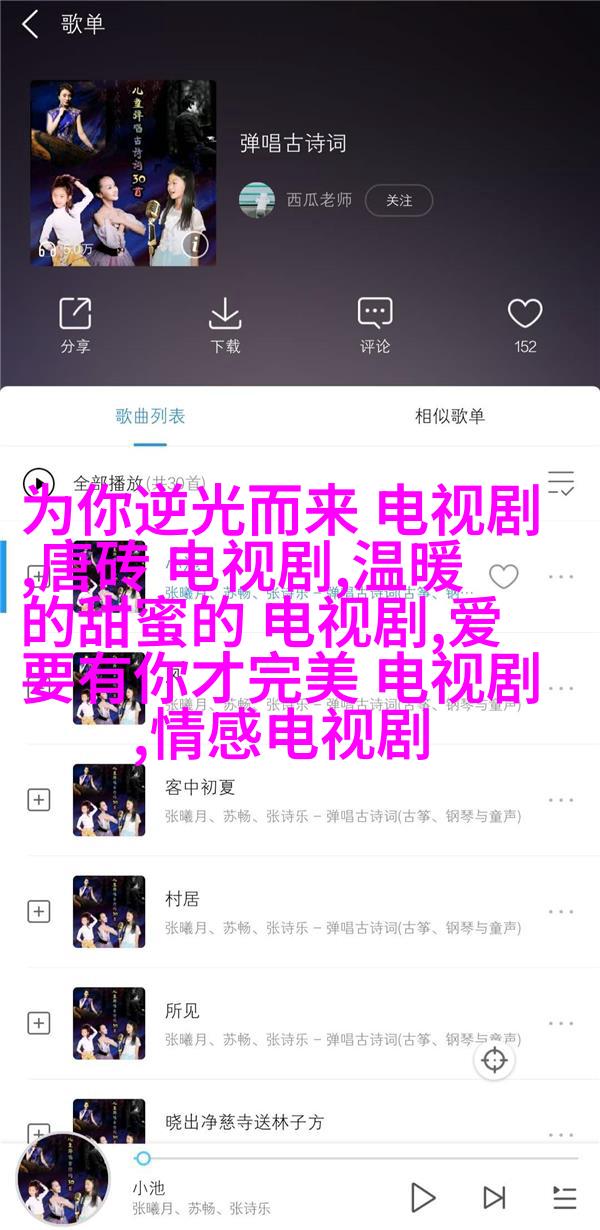This screenshot has width=600, height=1230.
Task: Follow 西瓜老师
Action: coord(398,200)
